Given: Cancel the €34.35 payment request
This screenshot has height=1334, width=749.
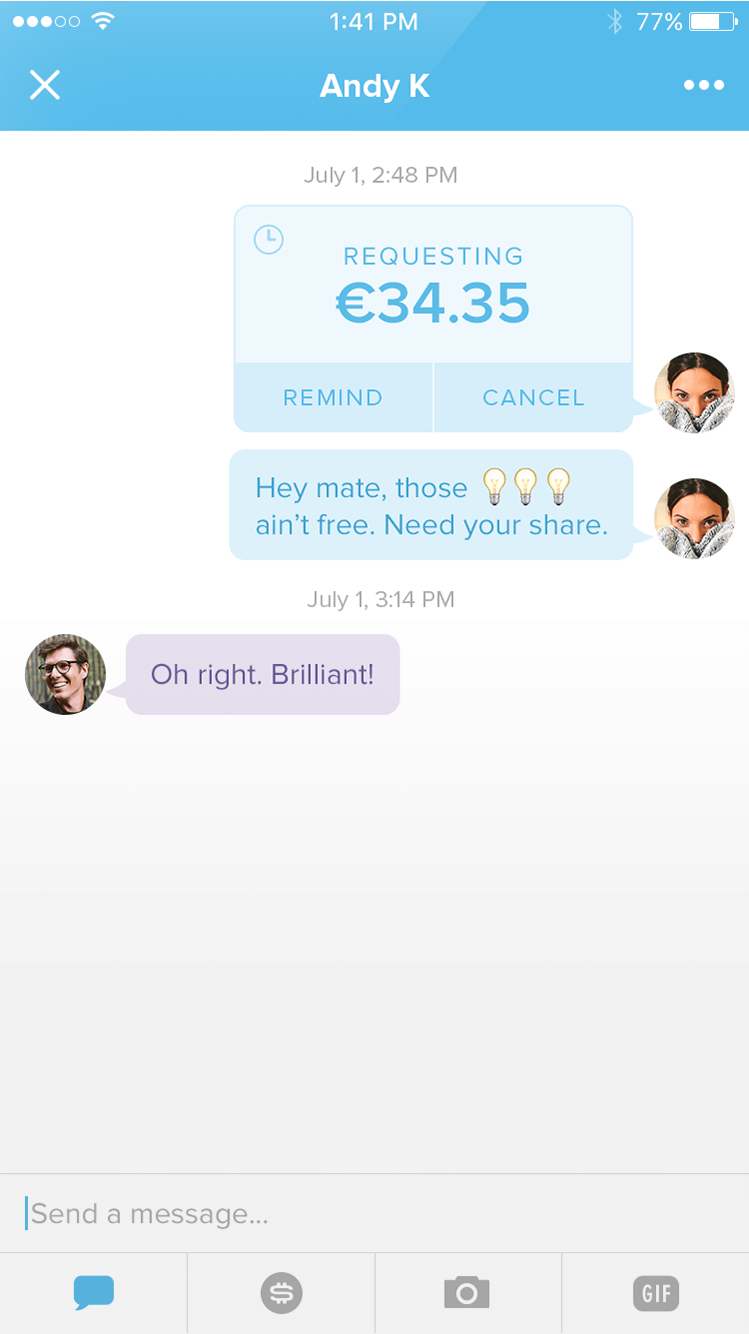Looking at the screenshot, I should pyautogui.click(x=533, y=398).
